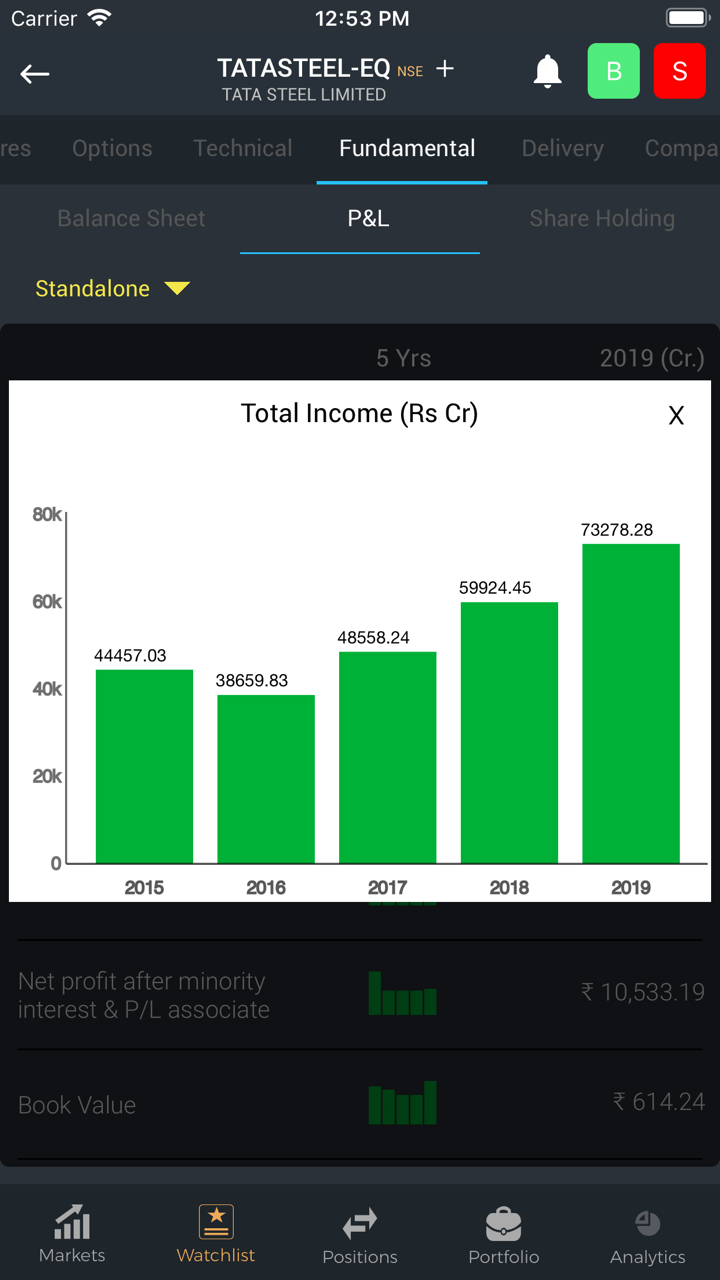720x1280 pixels.
Task: Expand the Standalone dropdown
Action: point(112,289)
